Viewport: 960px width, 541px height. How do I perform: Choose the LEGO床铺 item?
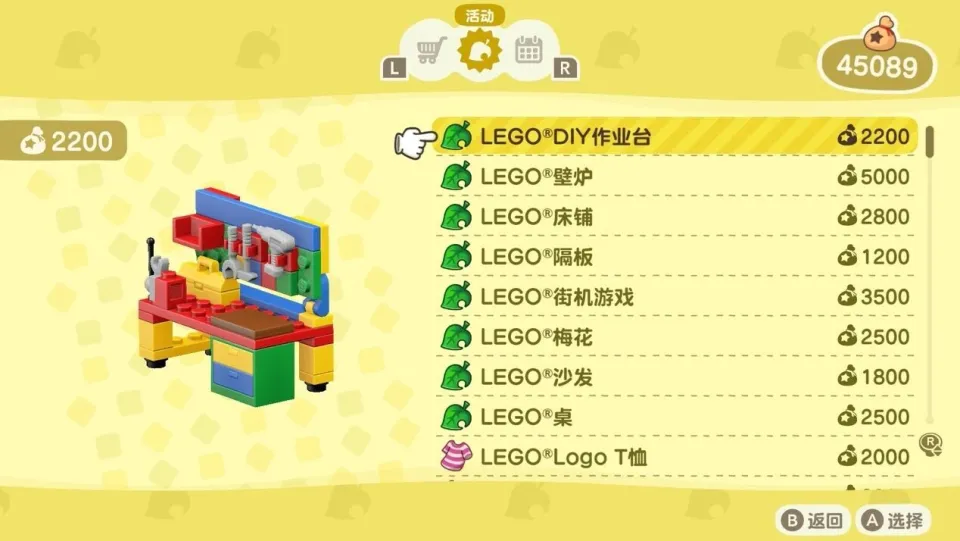click(x=676, y=217)
